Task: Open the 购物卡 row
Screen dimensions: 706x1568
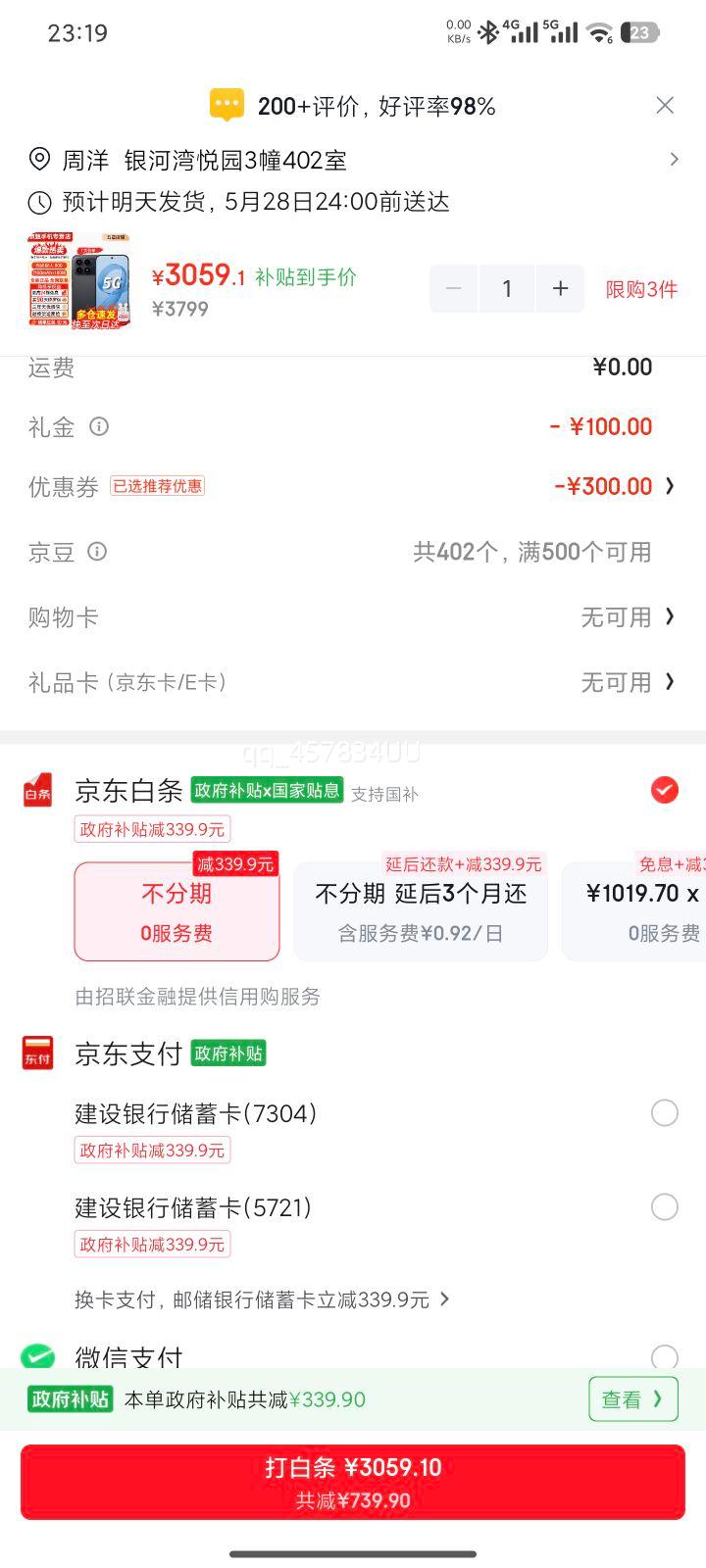Action: [353, 617]
